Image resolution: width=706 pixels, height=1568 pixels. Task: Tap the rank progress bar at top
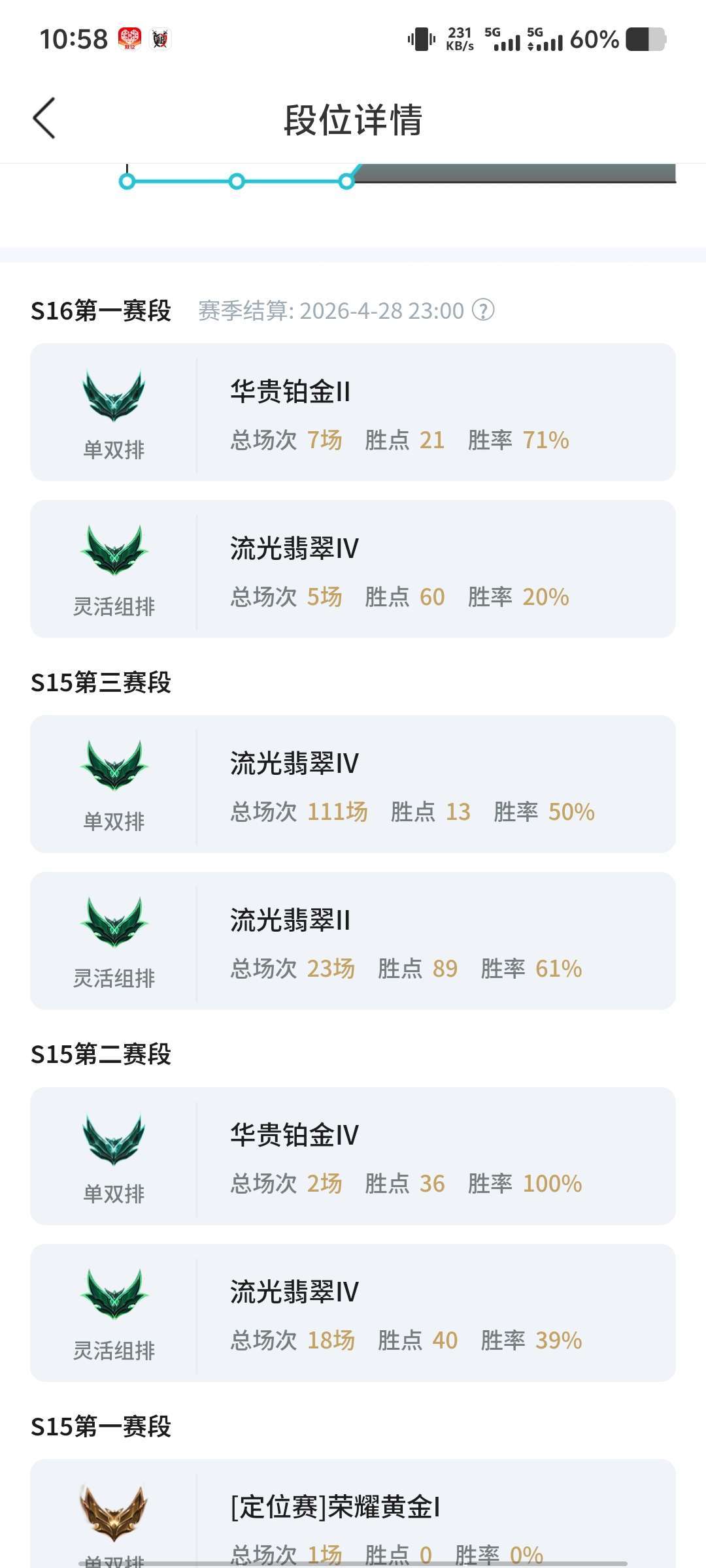[516, 174]
